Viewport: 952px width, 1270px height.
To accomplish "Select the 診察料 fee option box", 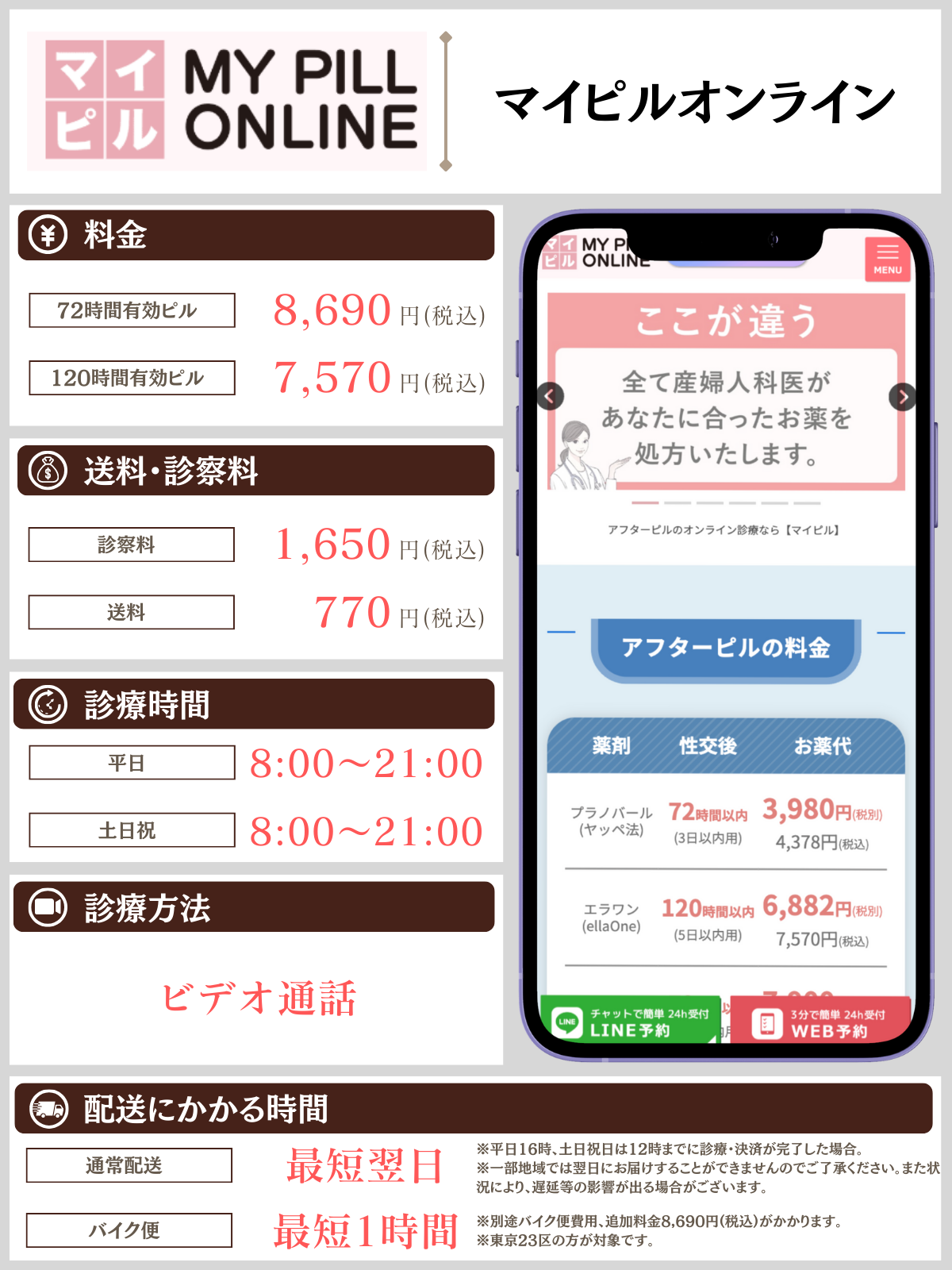I will pos(131,545).
